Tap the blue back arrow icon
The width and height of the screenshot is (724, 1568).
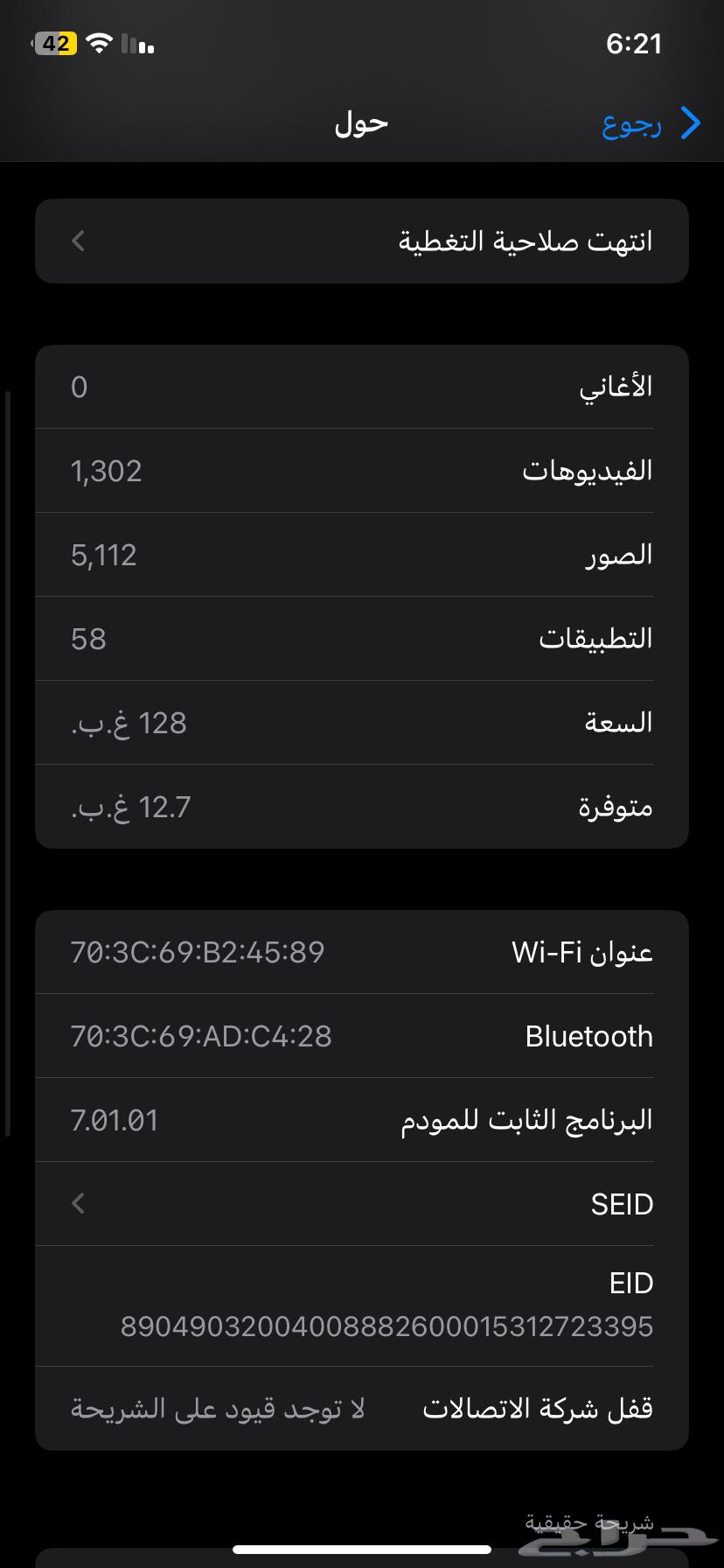pos(691,123)
